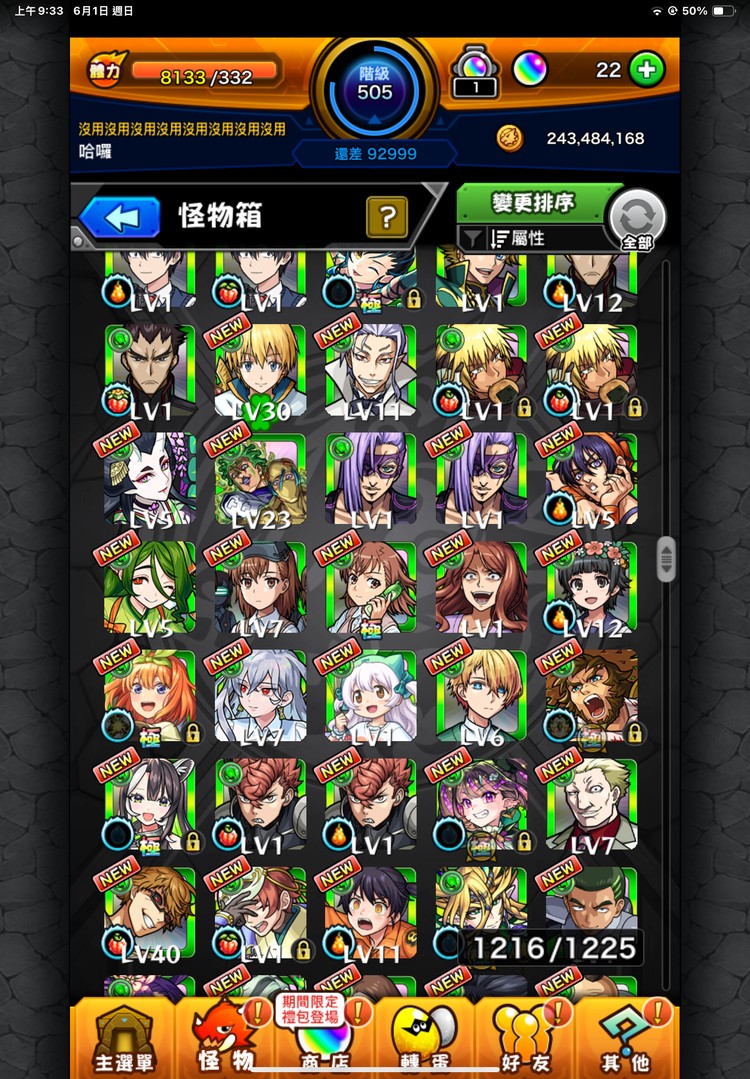
Task: Select the old man LV7 monster
Action: pos(591,805)
